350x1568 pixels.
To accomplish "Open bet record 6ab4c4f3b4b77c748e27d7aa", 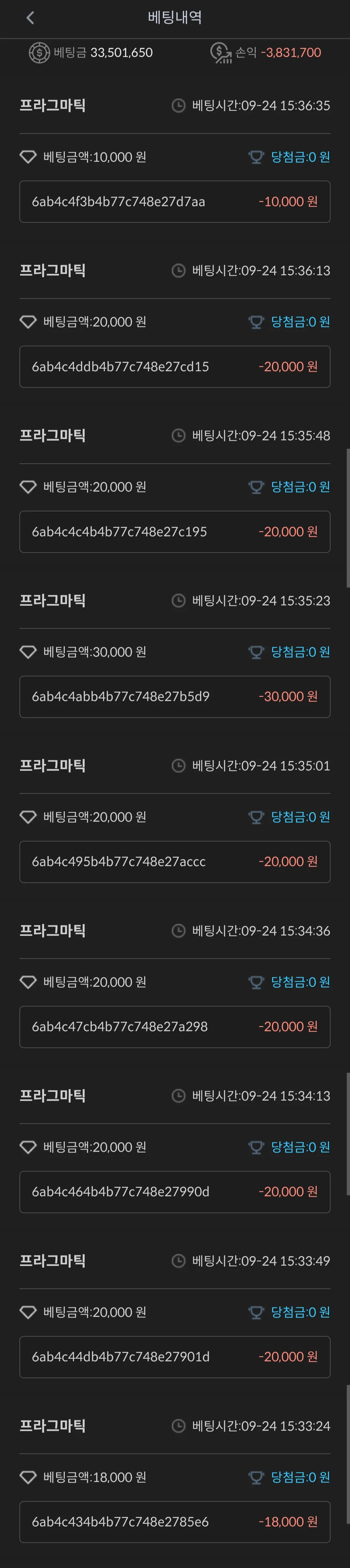I will (x=175, y=201).
